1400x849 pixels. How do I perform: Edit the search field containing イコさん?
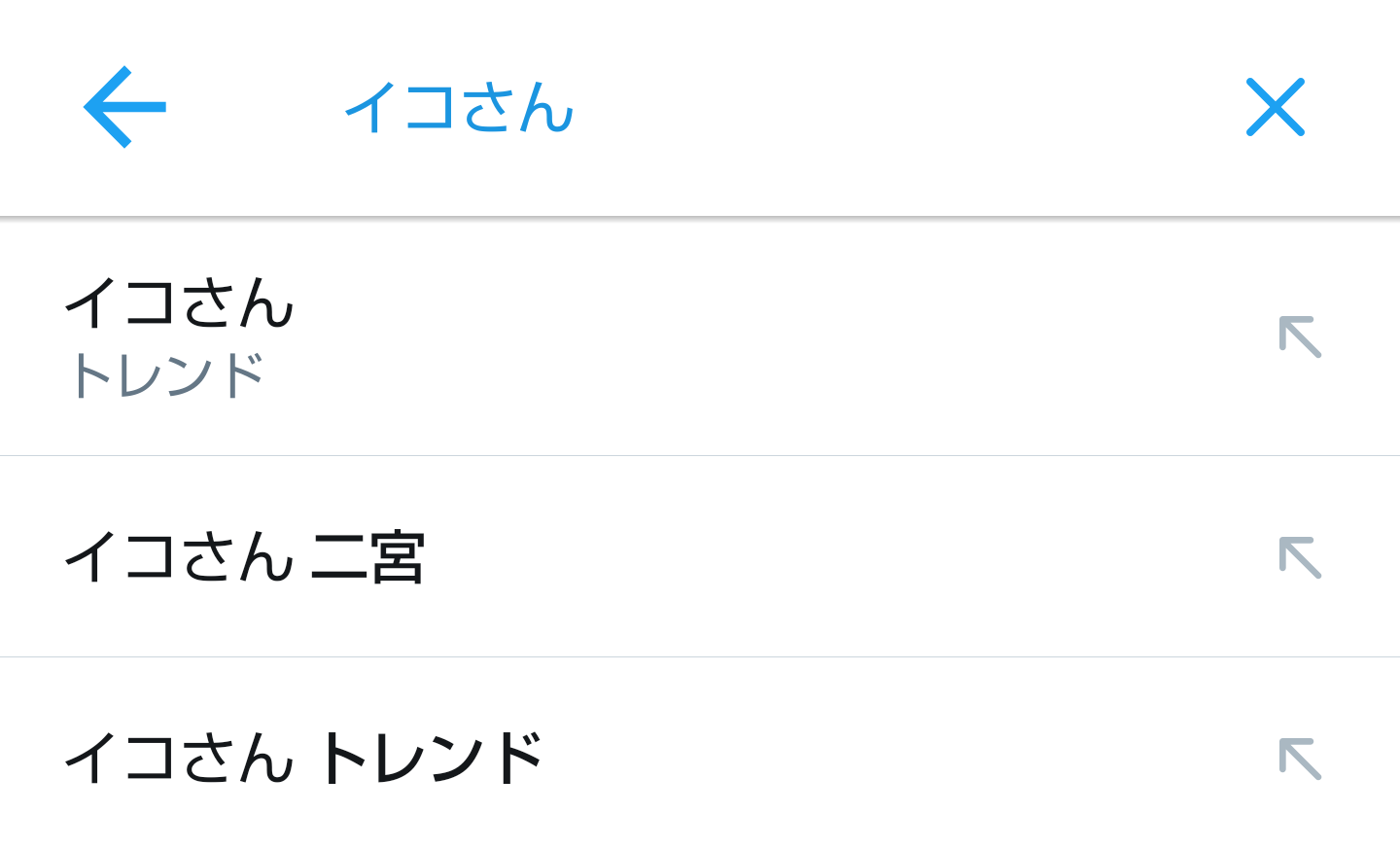[x=681, y=107]
